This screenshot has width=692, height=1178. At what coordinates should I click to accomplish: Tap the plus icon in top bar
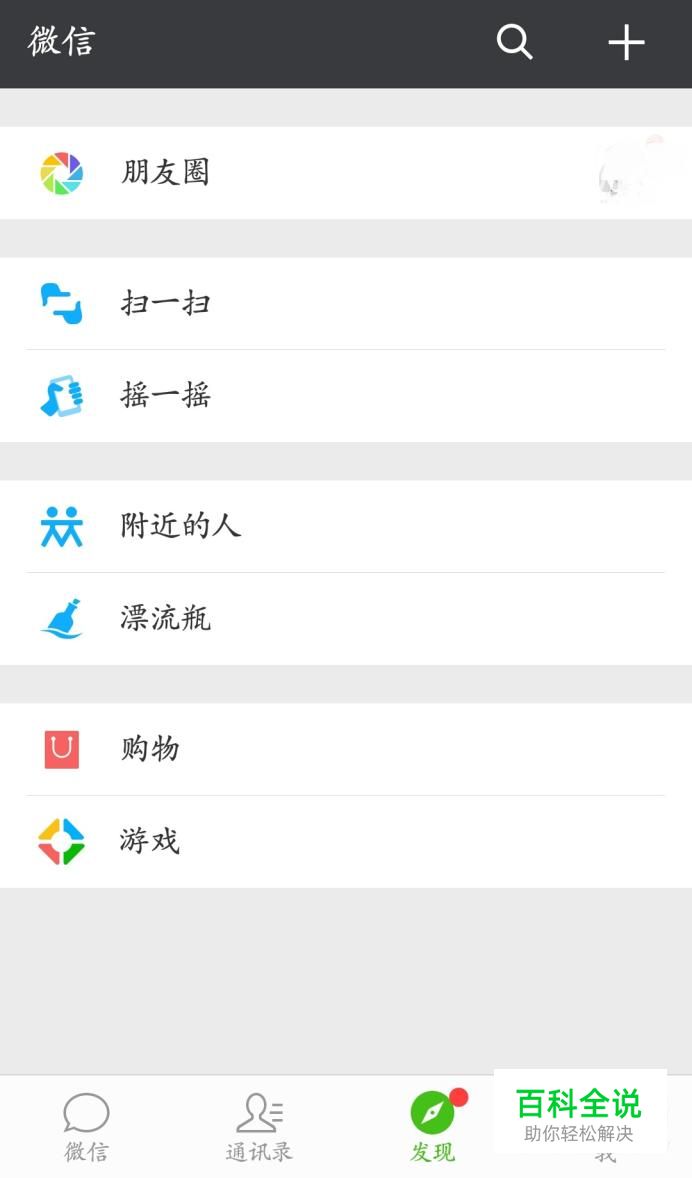pos(626,42)
